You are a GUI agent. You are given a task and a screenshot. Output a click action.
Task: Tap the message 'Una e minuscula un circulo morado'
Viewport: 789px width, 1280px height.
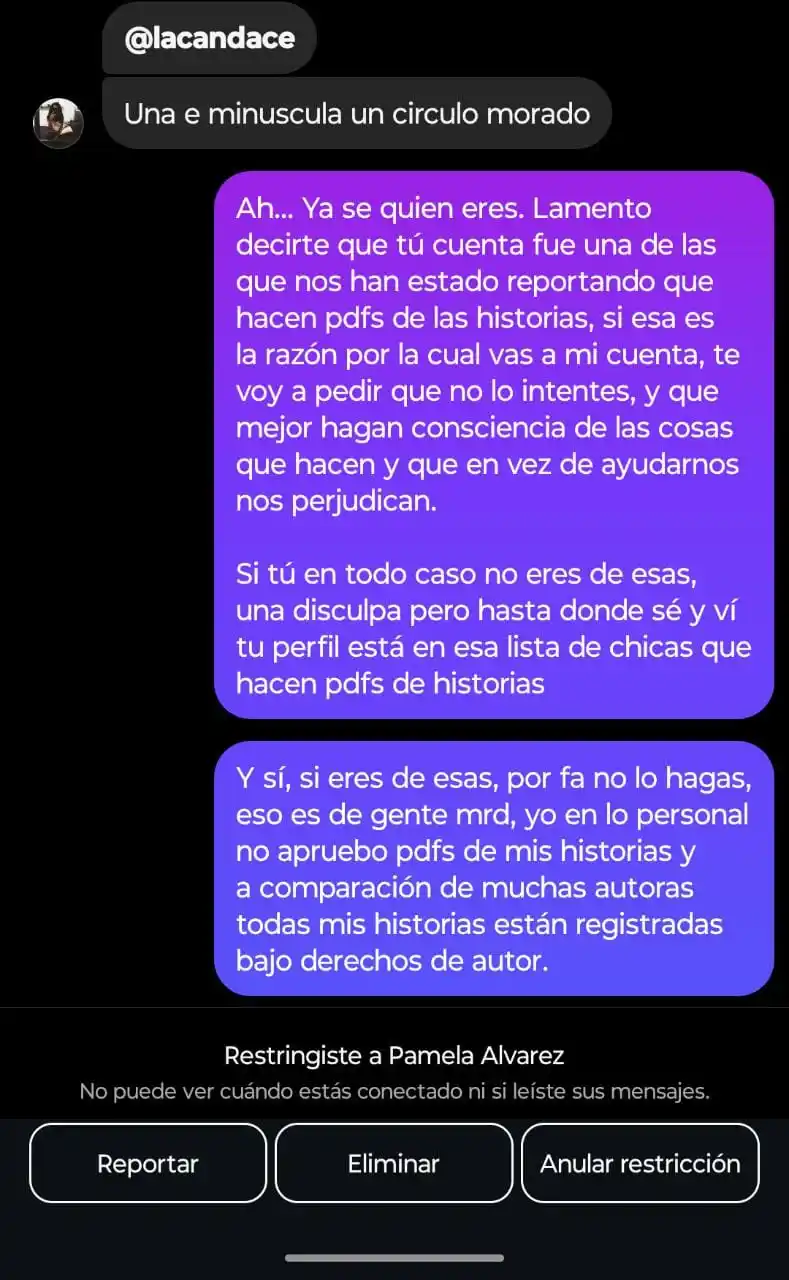tap(356, 113)
